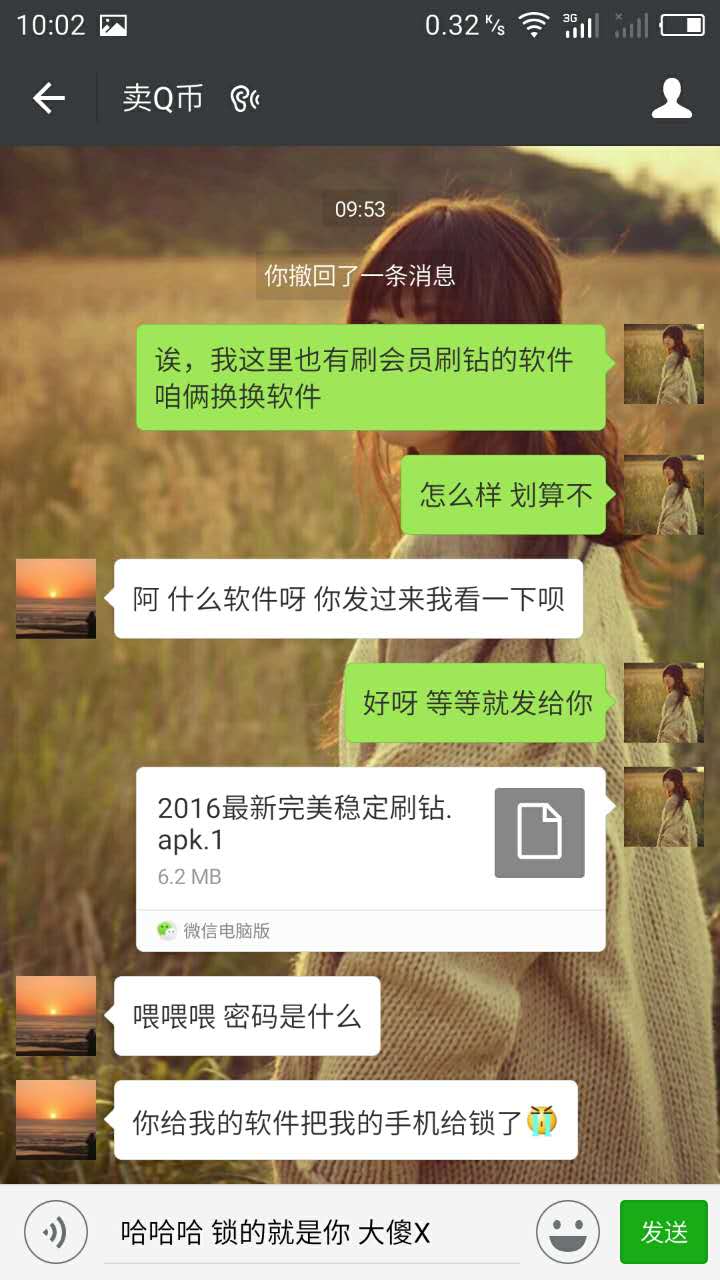
Task: Go back from the 卖Q币 chat
Action: coord(48,98)
